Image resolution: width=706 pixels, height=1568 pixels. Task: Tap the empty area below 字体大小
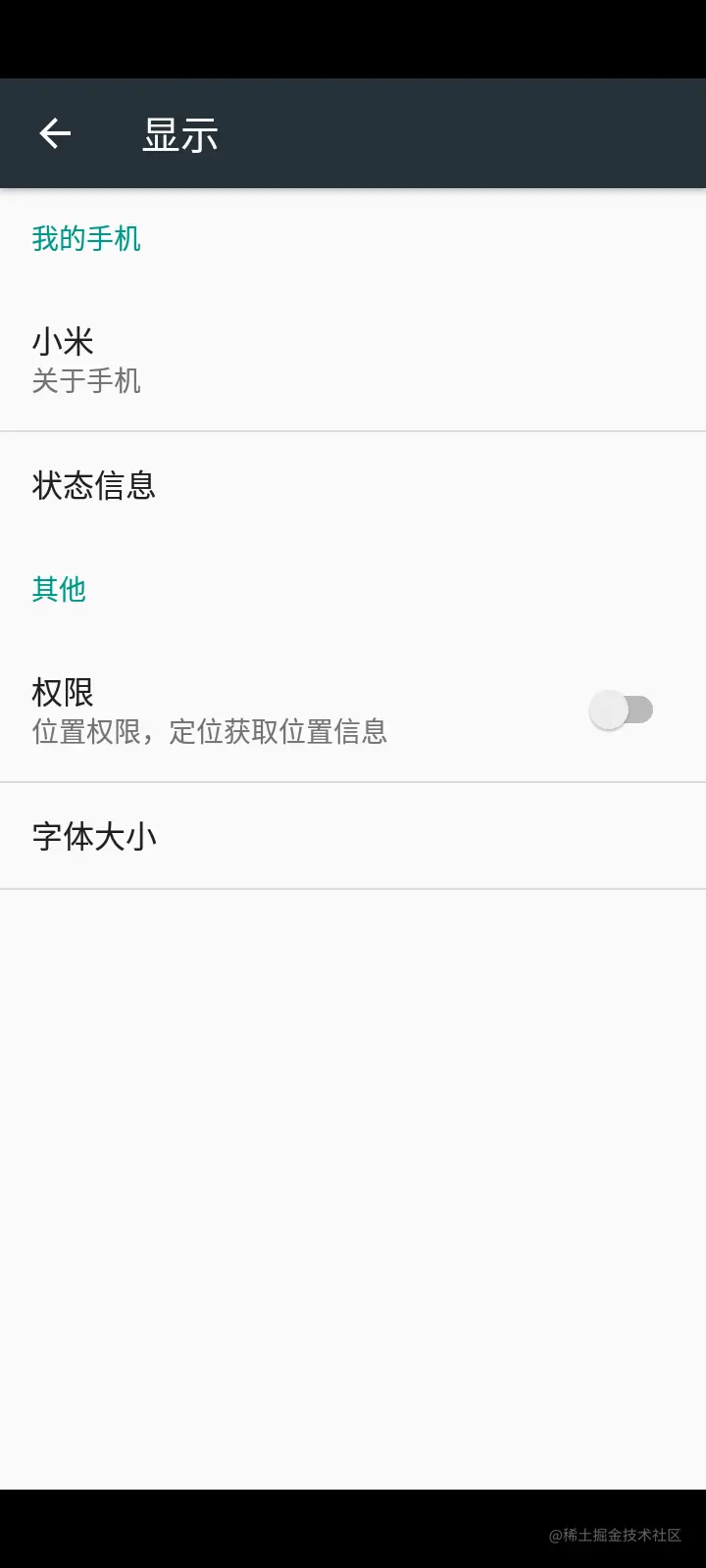[x=353, y=1176]
